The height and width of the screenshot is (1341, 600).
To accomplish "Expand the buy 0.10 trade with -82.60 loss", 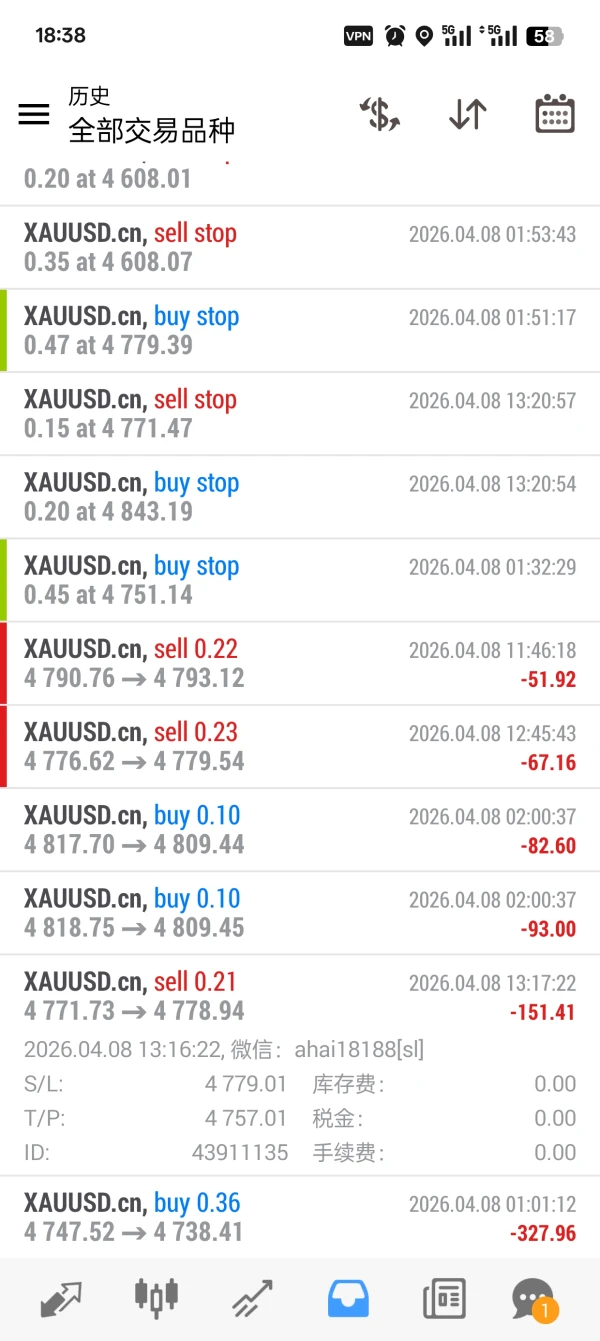I will [x=300, y=829].
